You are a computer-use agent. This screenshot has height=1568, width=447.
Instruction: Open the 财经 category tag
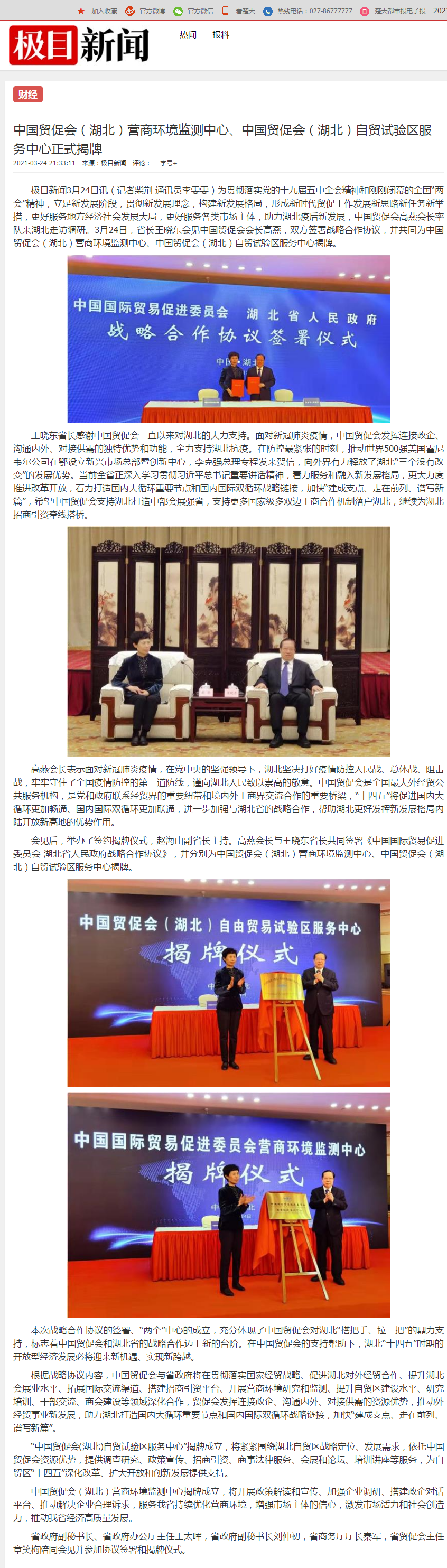pos(28,95)
